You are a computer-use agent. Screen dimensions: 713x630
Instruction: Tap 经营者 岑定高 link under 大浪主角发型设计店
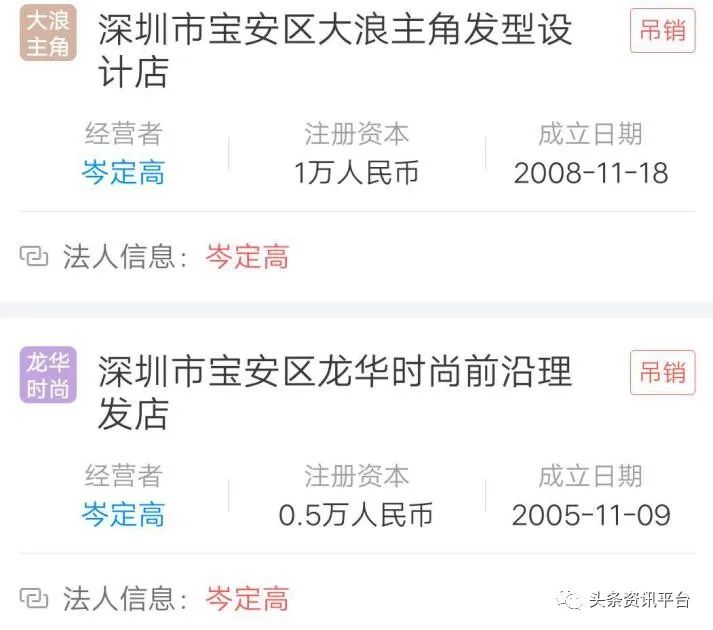click(x=123, y=173)
